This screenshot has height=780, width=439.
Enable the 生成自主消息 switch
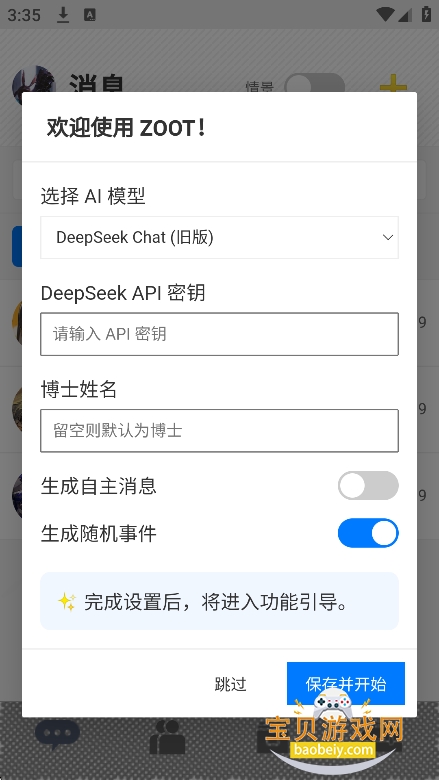[x=368, y=486]
